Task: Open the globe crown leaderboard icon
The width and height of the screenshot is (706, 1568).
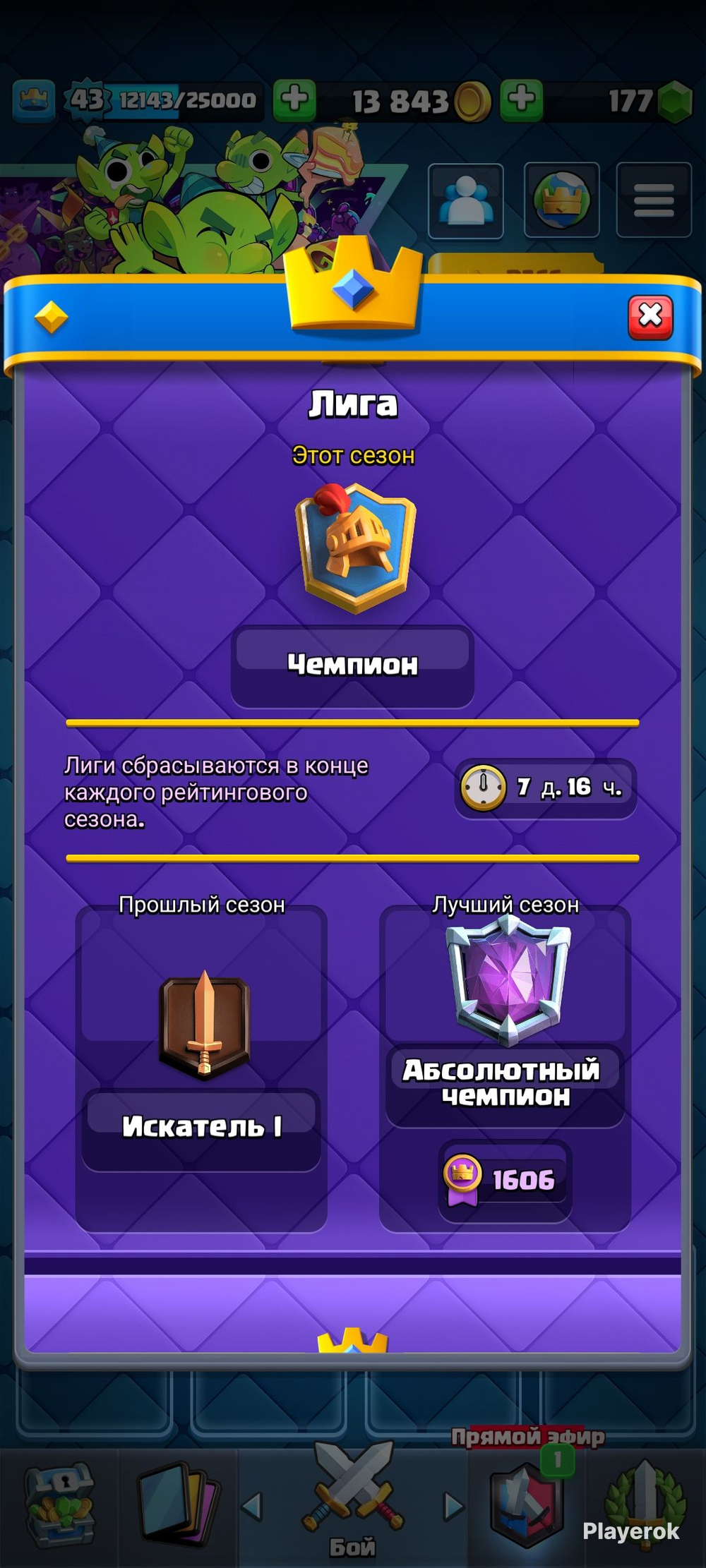Action: [x=561, y=201]
